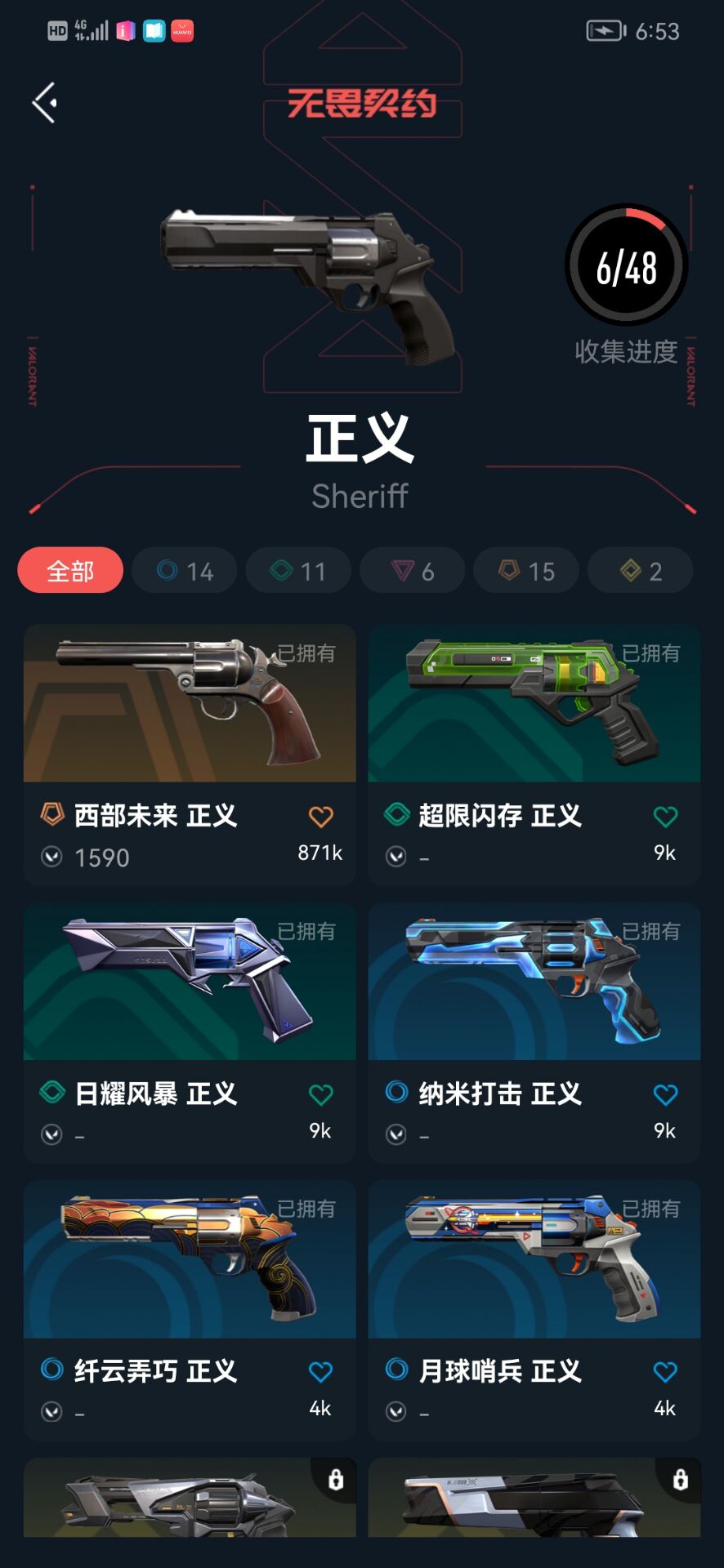724x1568 pixels.
Task: Filter by the orange tier chip with 15
Action: (526, 570)
